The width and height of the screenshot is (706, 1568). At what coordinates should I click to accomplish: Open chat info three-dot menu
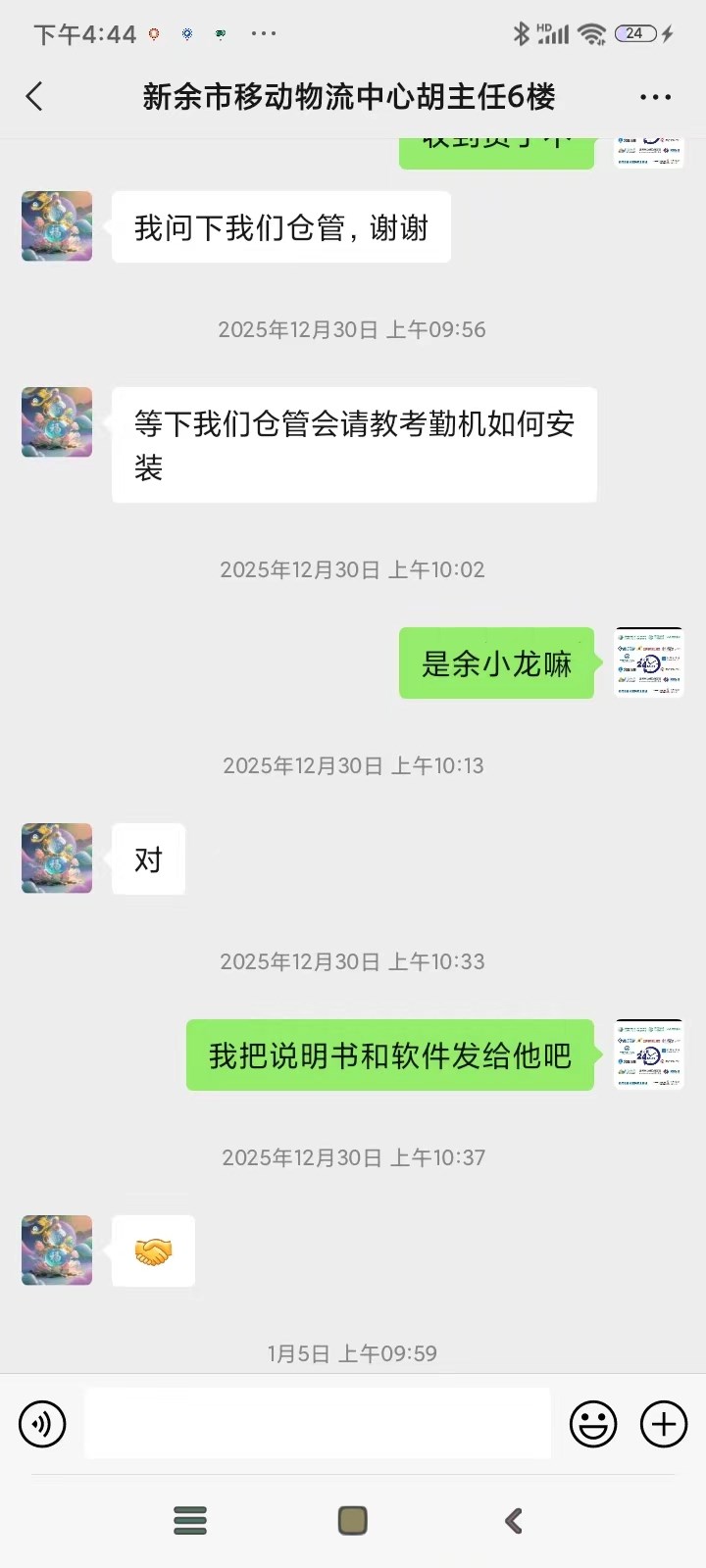pos(655,97)
